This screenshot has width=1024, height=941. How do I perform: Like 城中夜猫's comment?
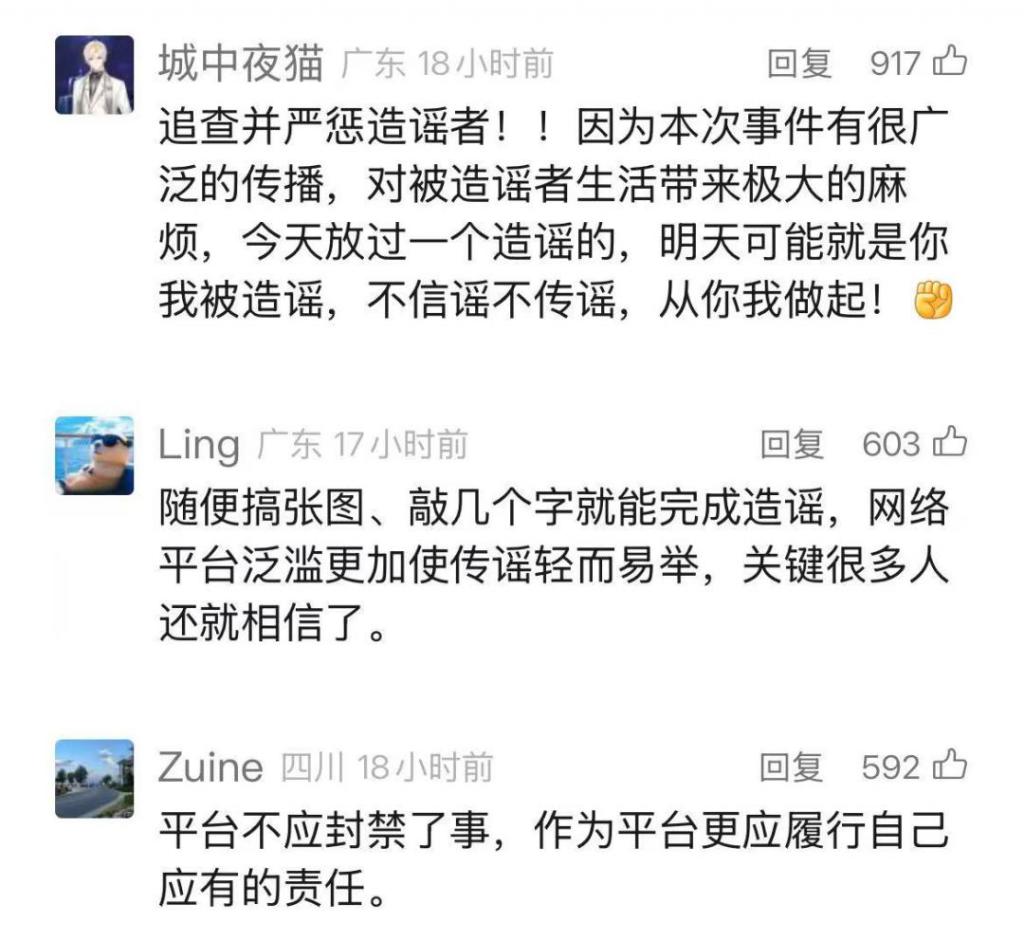(x=949, y=64)
